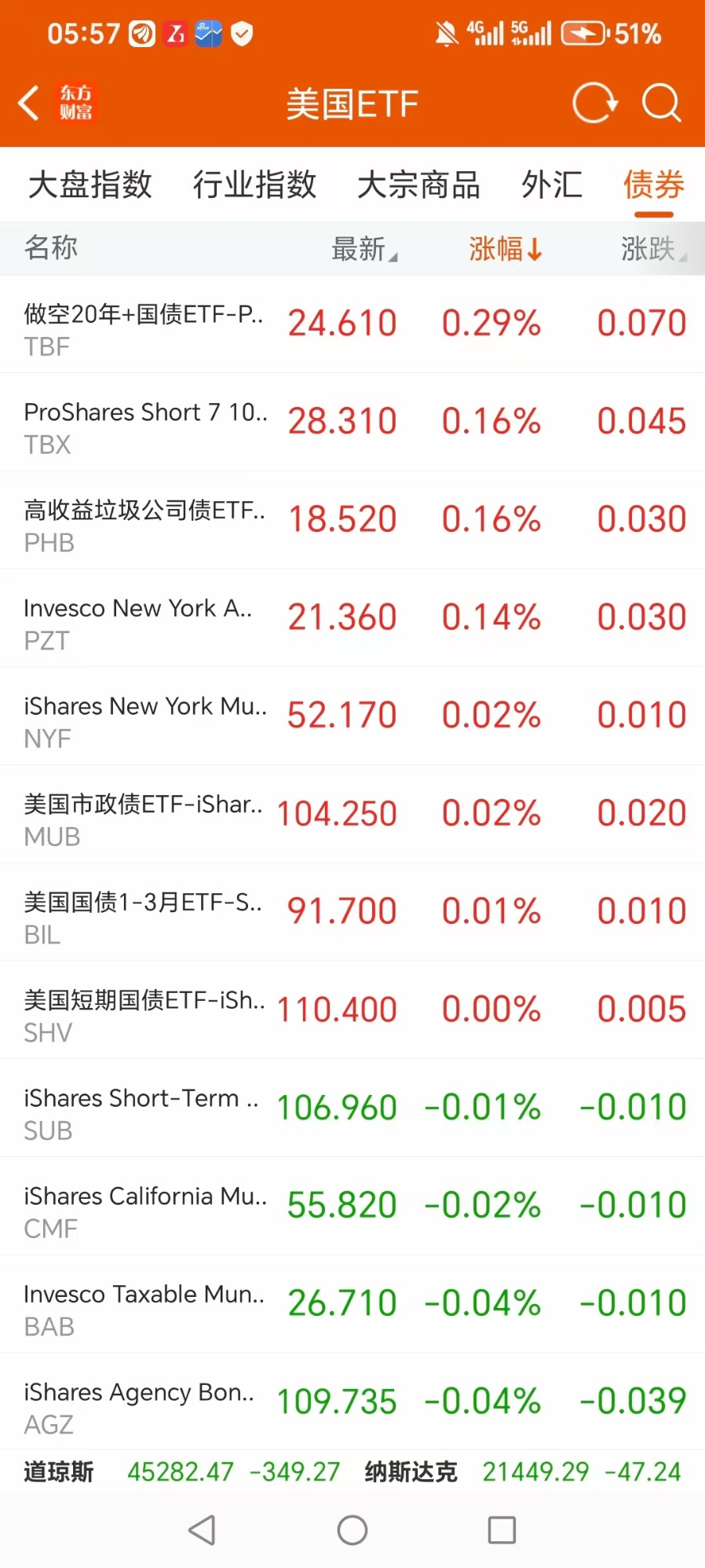Open the AGZ iShares Agency Bond row
The width and height of the screenshot is (705, 1568).
coord(352,1402)
